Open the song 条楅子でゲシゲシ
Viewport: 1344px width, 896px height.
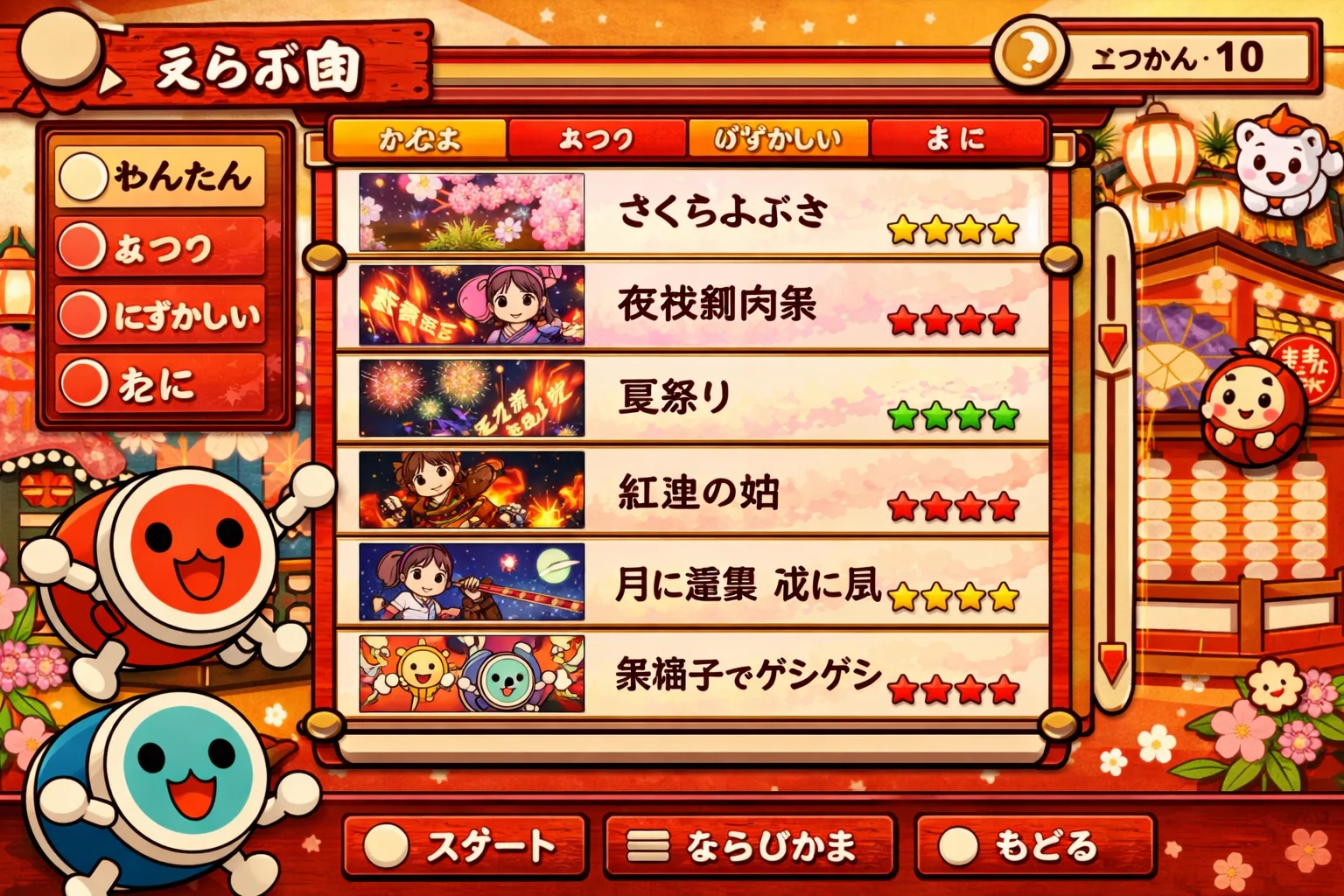691,675
